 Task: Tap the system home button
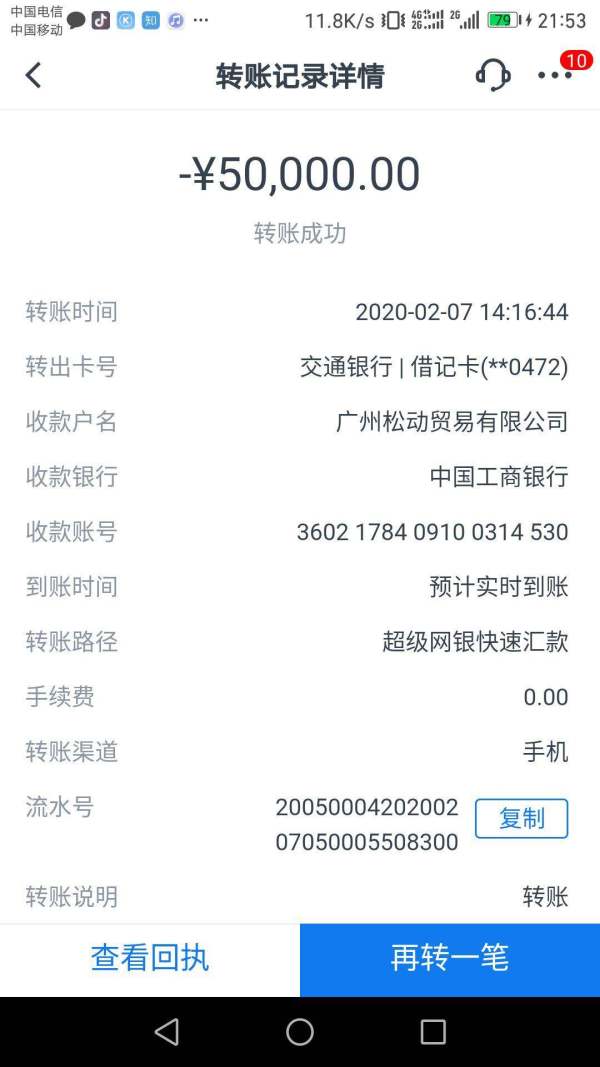point(299,1032)
